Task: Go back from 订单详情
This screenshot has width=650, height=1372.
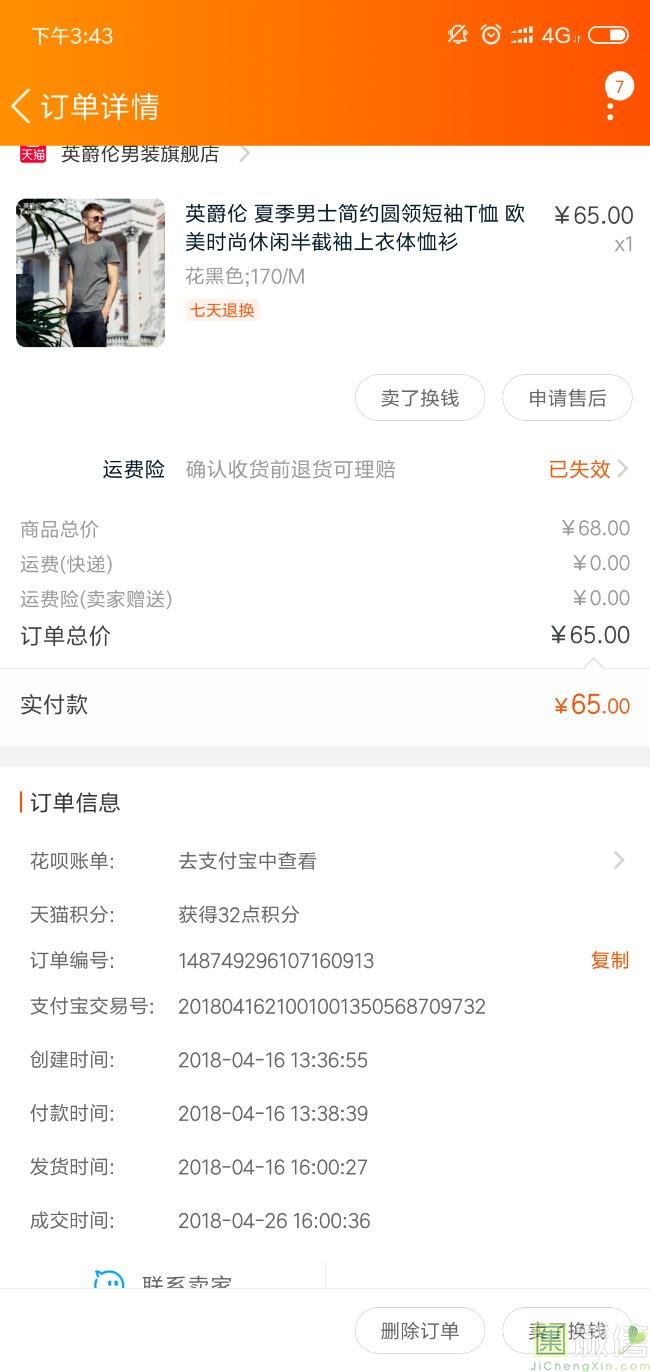Action: [x=22, y=106]
